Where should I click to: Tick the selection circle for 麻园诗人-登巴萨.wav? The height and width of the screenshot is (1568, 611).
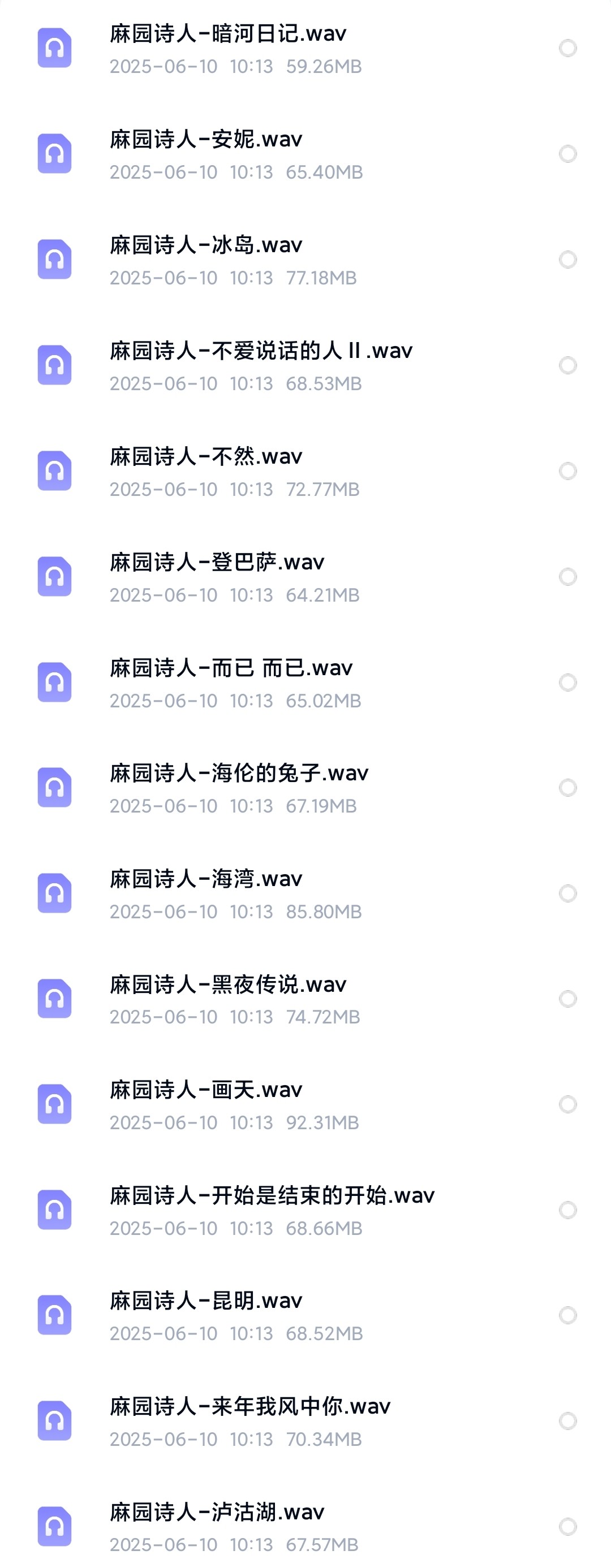click(x=568, y=576)
